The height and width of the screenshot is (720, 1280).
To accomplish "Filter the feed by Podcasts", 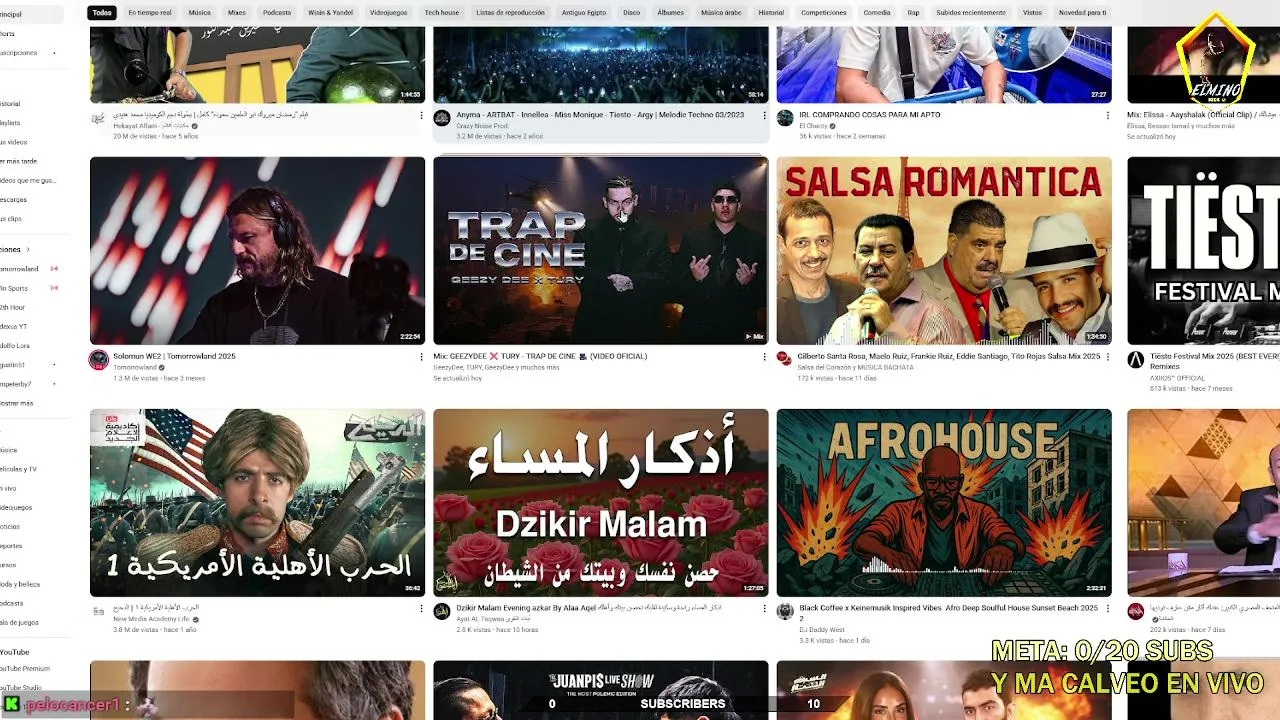I will (277, 13).
